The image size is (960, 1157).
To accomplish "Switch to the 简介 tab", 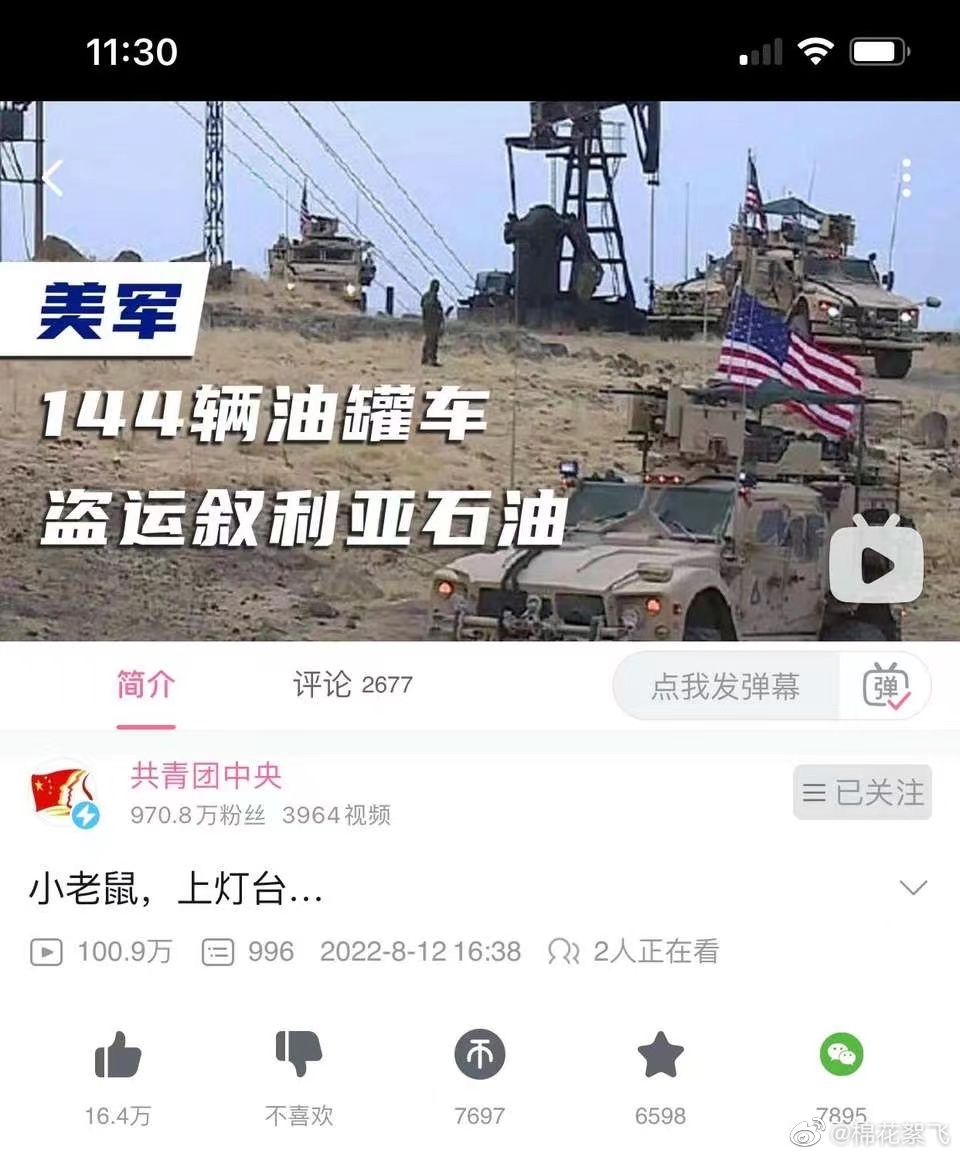I will point(146,685).
